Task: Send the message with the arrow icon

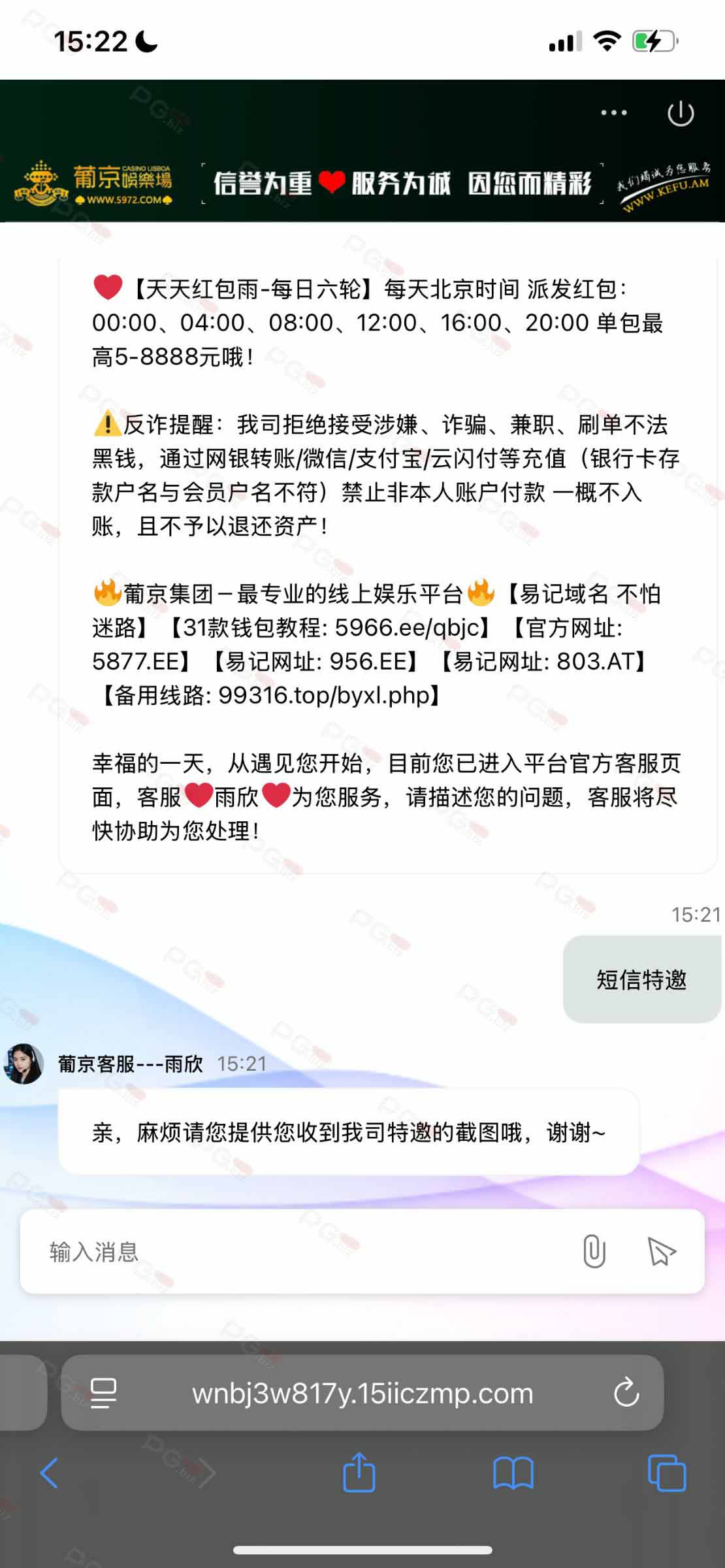Action: (x=661, y=1252)
